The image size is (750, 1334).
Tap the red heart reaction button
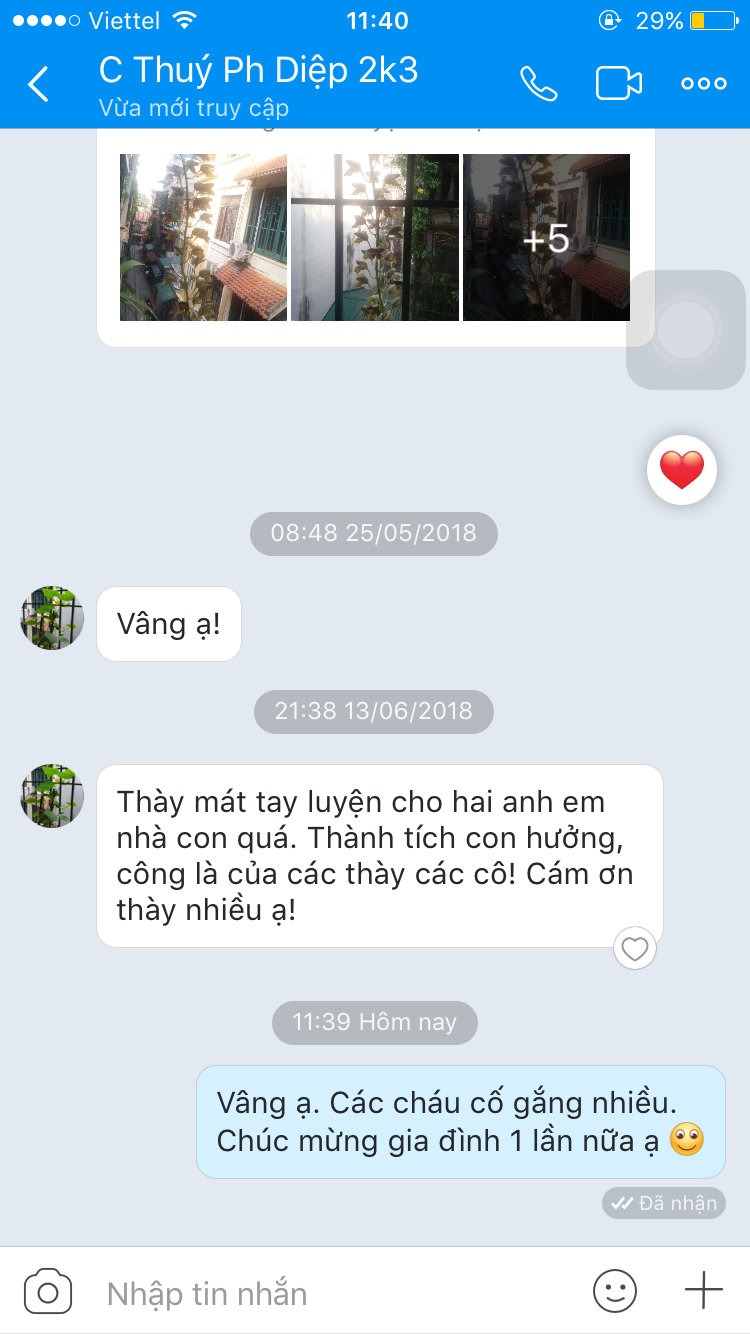click(682, 470)
